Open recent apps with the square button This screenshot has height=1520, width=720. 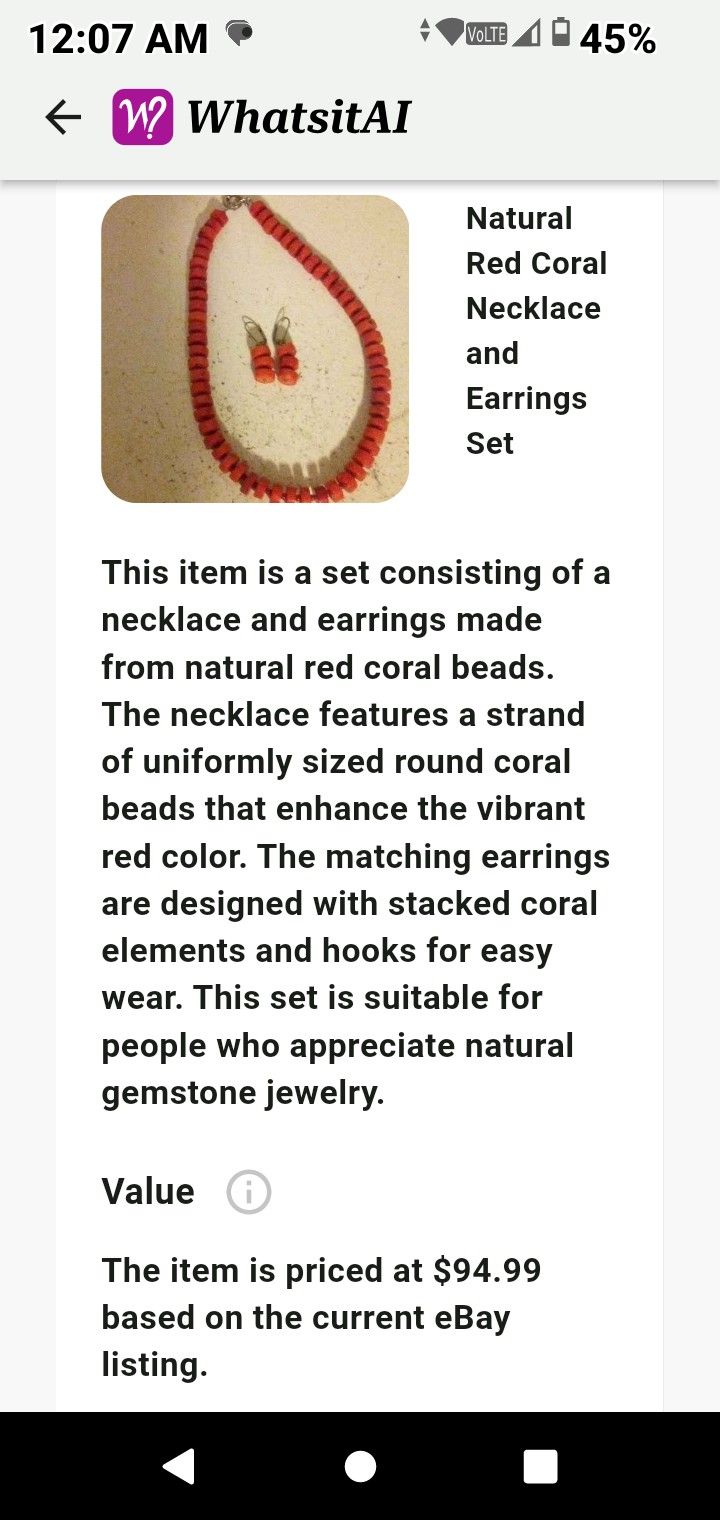click(540, 1467)
